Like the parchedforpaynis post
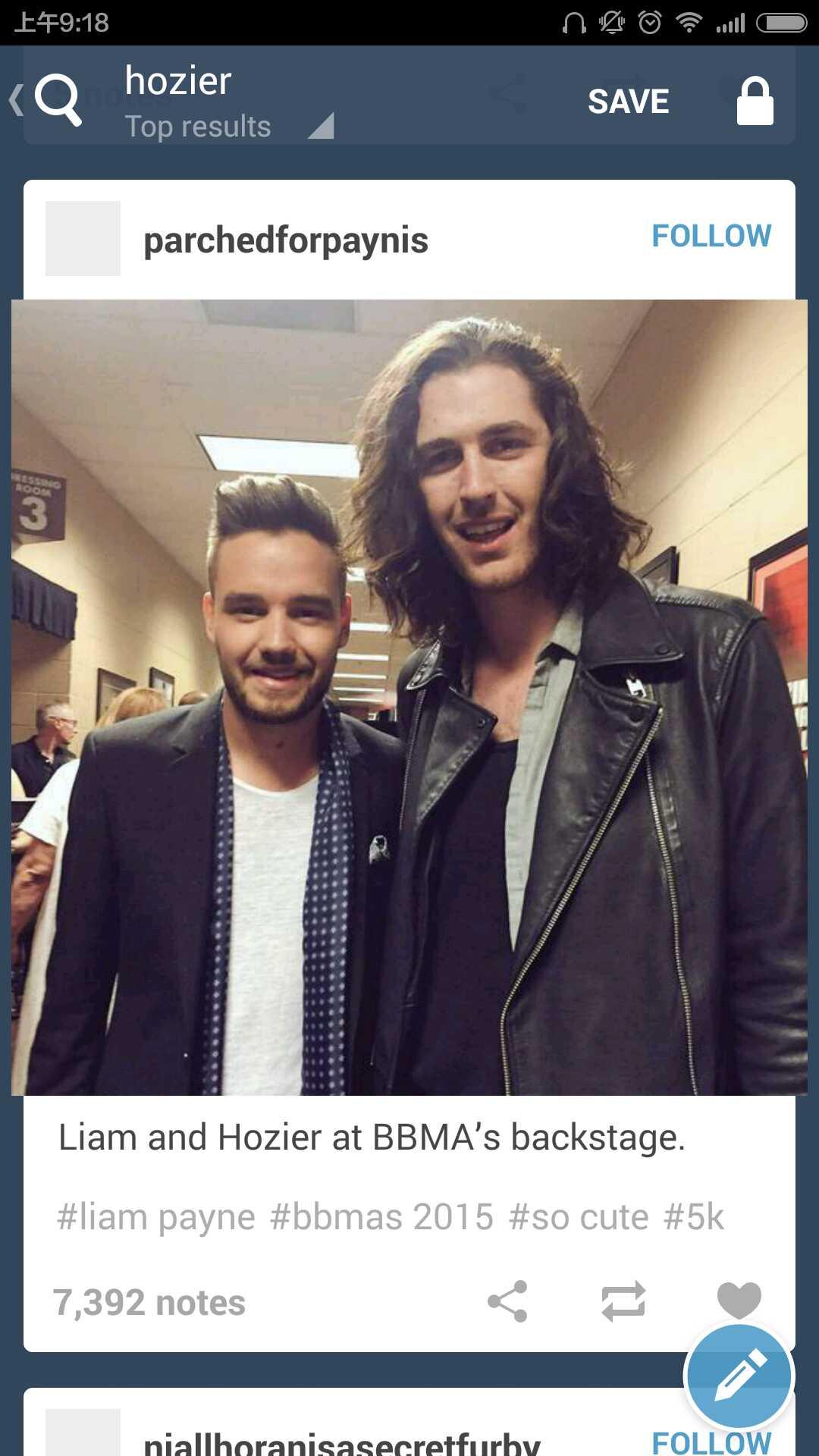Screen dimensions: 819x1456 [x=739, y=1300]
